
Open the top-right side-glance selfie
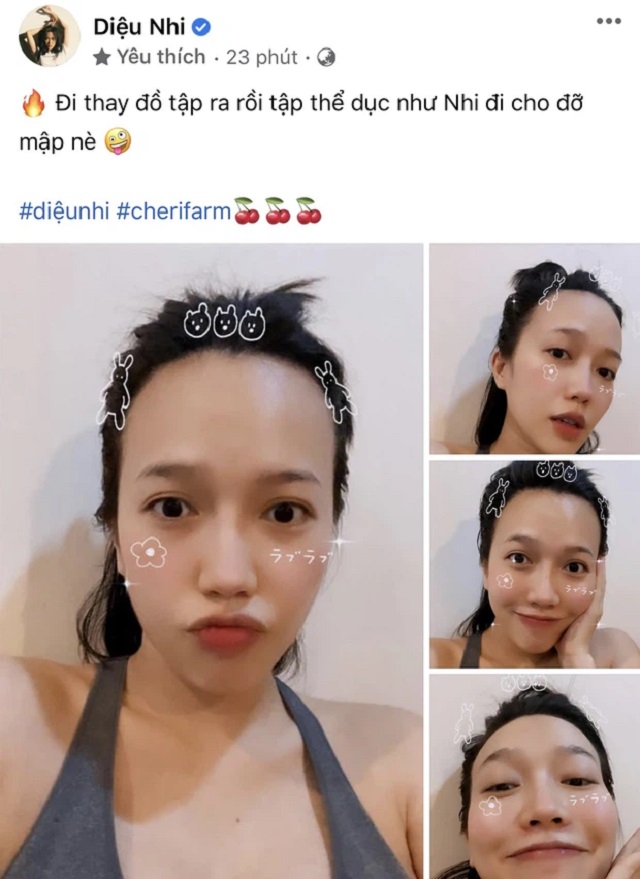pos(534,349)
